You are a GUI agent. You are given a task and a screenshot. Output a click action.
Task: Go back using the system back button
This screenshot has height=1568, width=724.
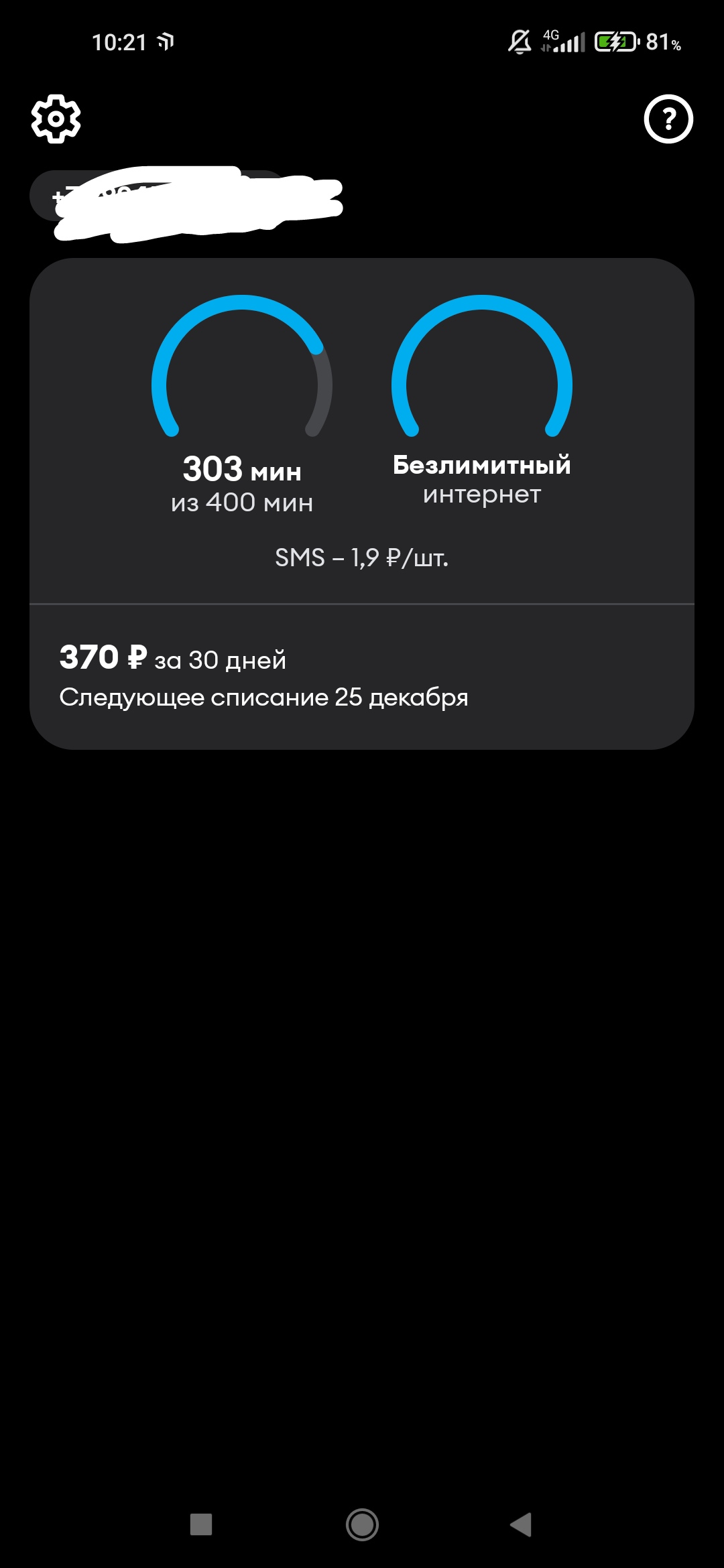521,1524
